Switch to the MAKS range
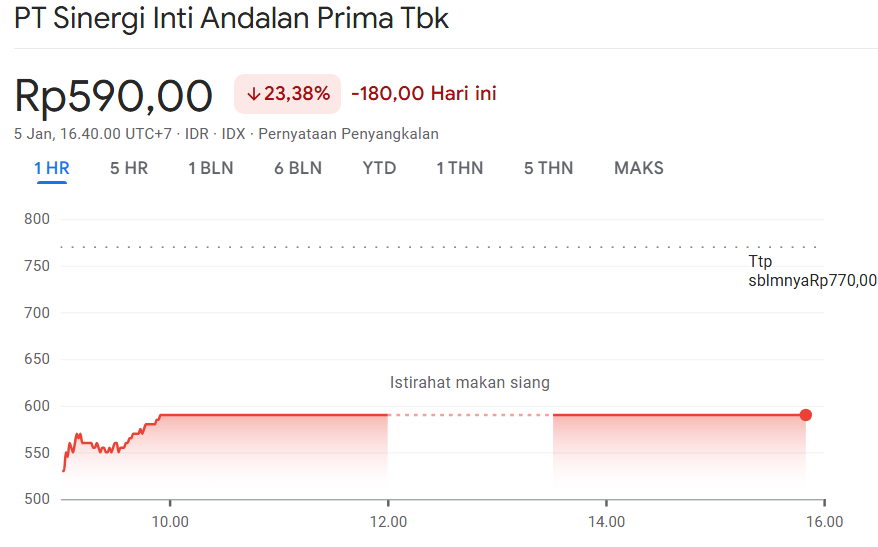The height and width of the screenshot is (547, 878). coord(638,168)
